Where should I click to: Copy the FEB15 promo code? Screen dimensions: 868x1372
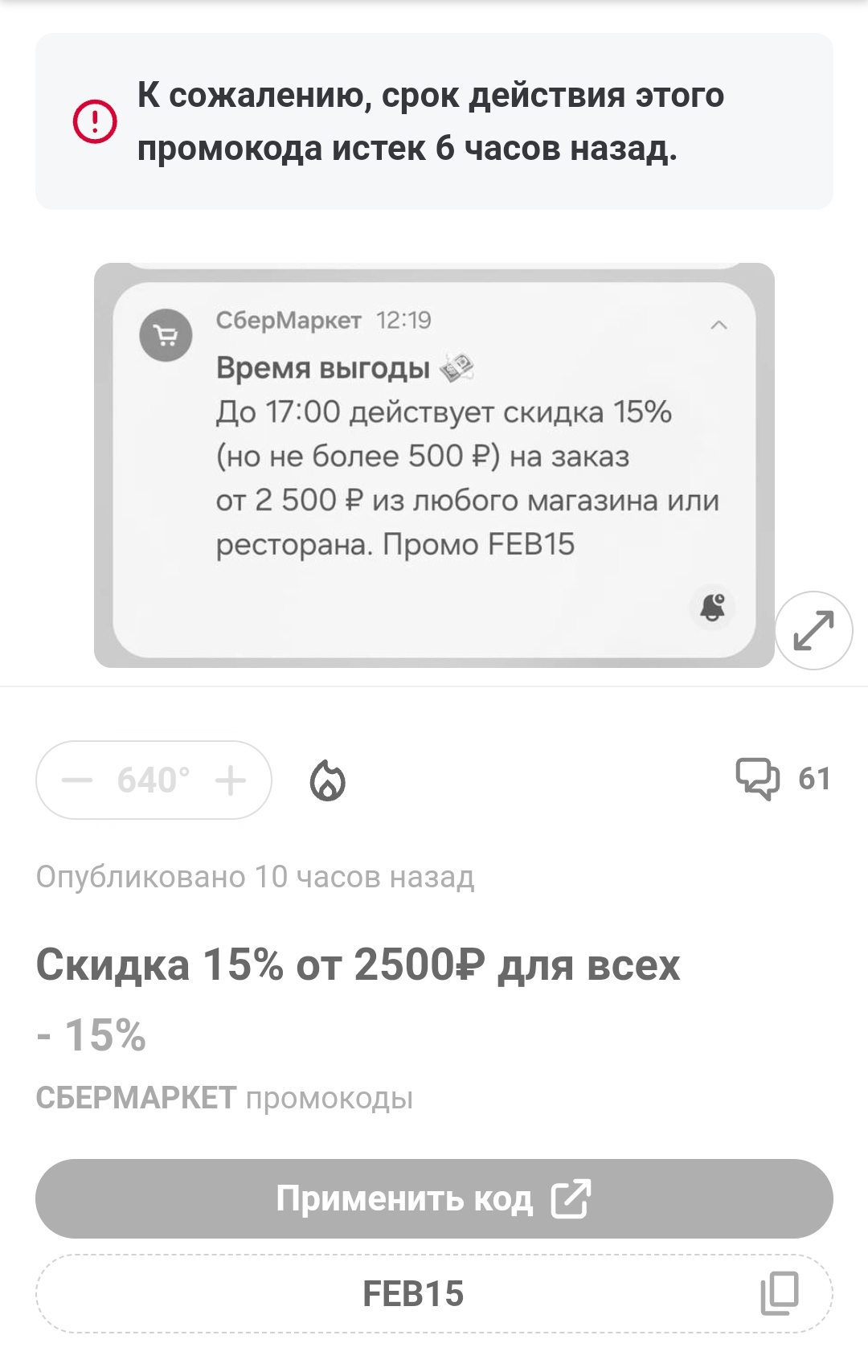780,1293
